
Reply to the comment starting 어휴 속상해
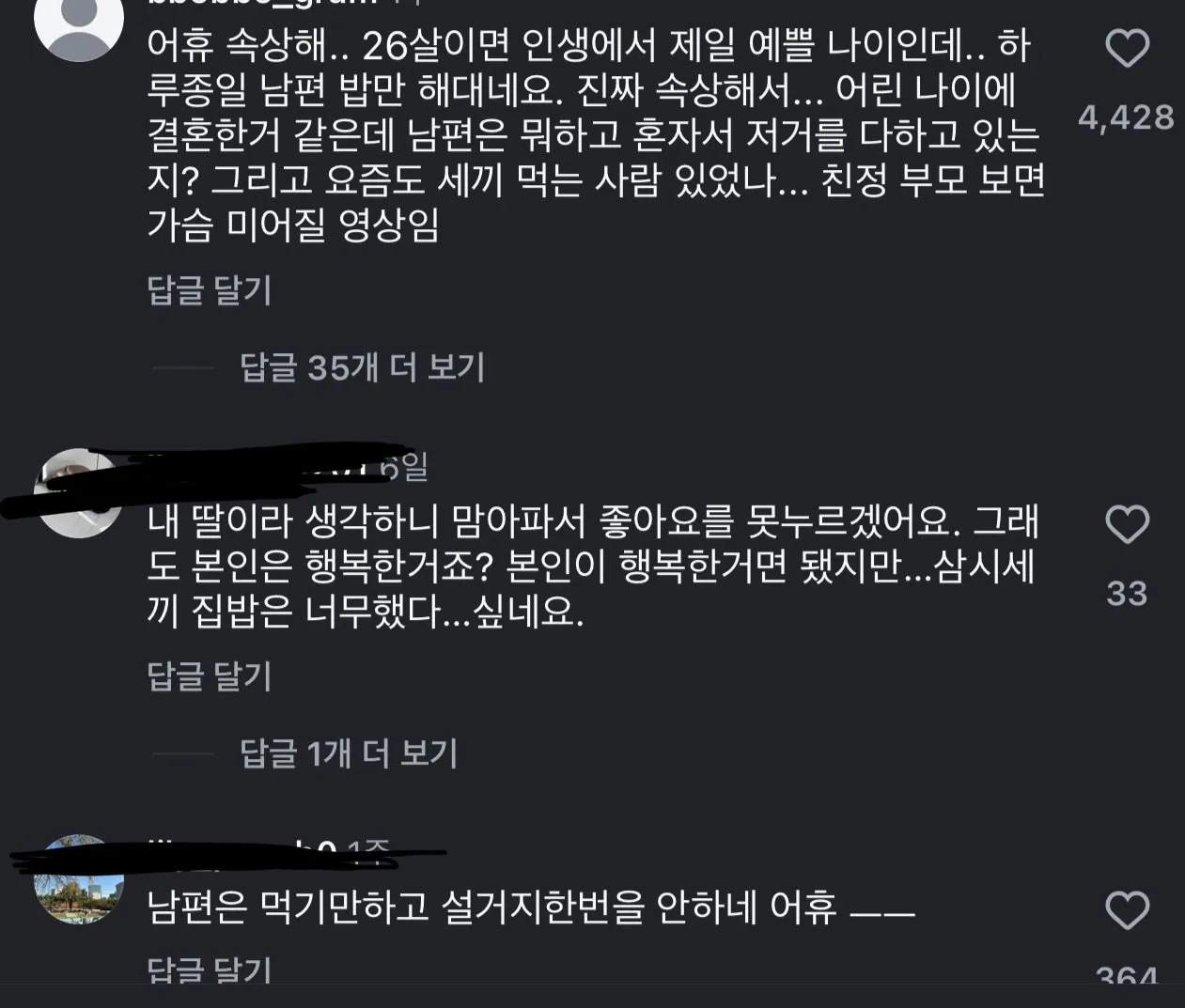pyautogui.click(x=210, y=290)
